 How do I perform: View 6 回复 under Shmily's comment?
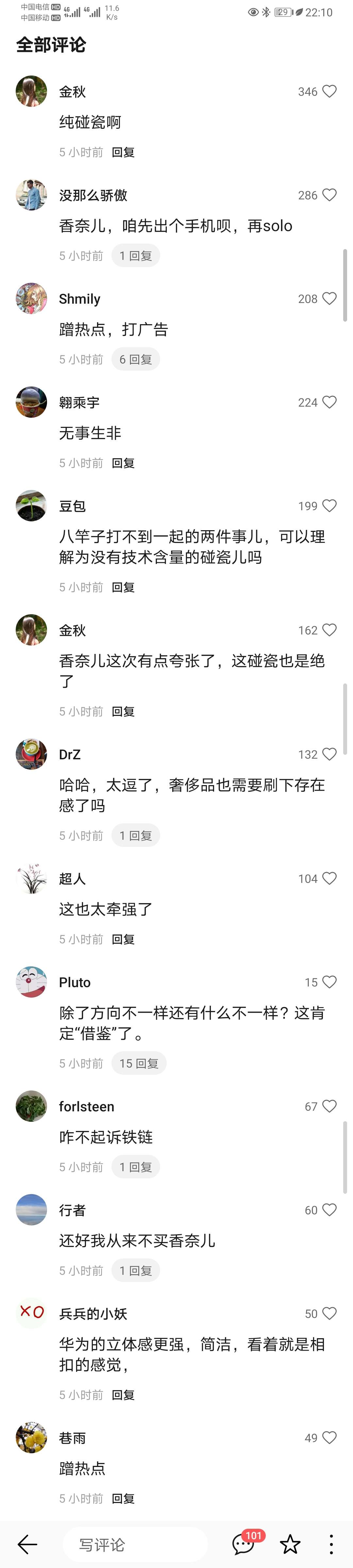pyautogui.click(x=135, y=359)
